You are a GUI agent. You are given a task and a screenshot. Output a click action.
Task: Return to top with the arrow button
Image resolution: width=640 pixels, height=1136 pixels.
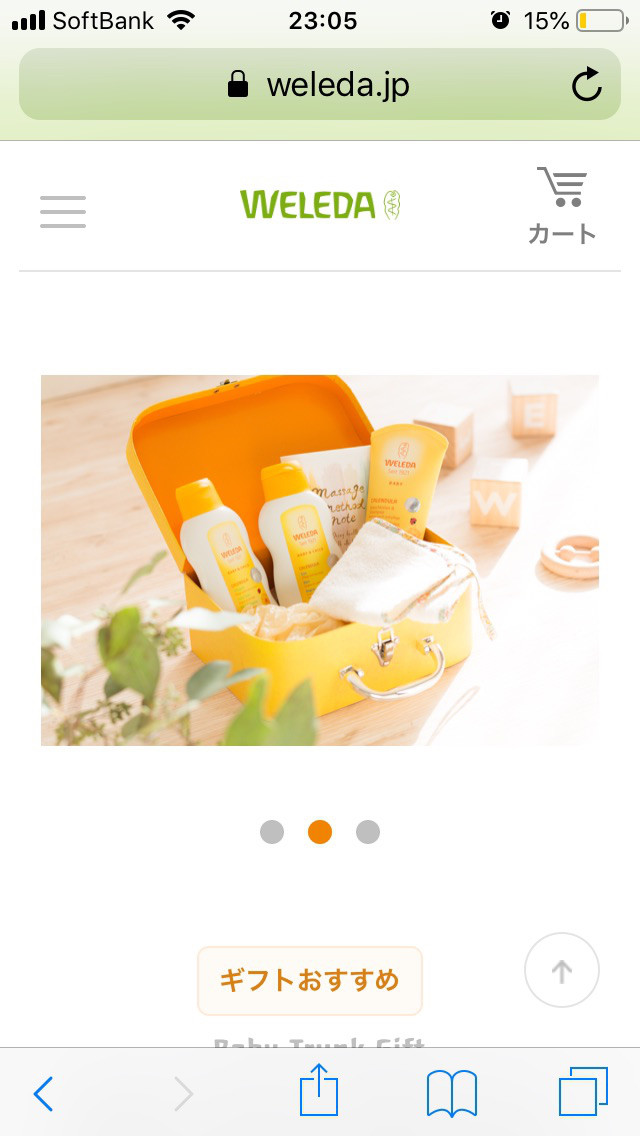point(561,970)
